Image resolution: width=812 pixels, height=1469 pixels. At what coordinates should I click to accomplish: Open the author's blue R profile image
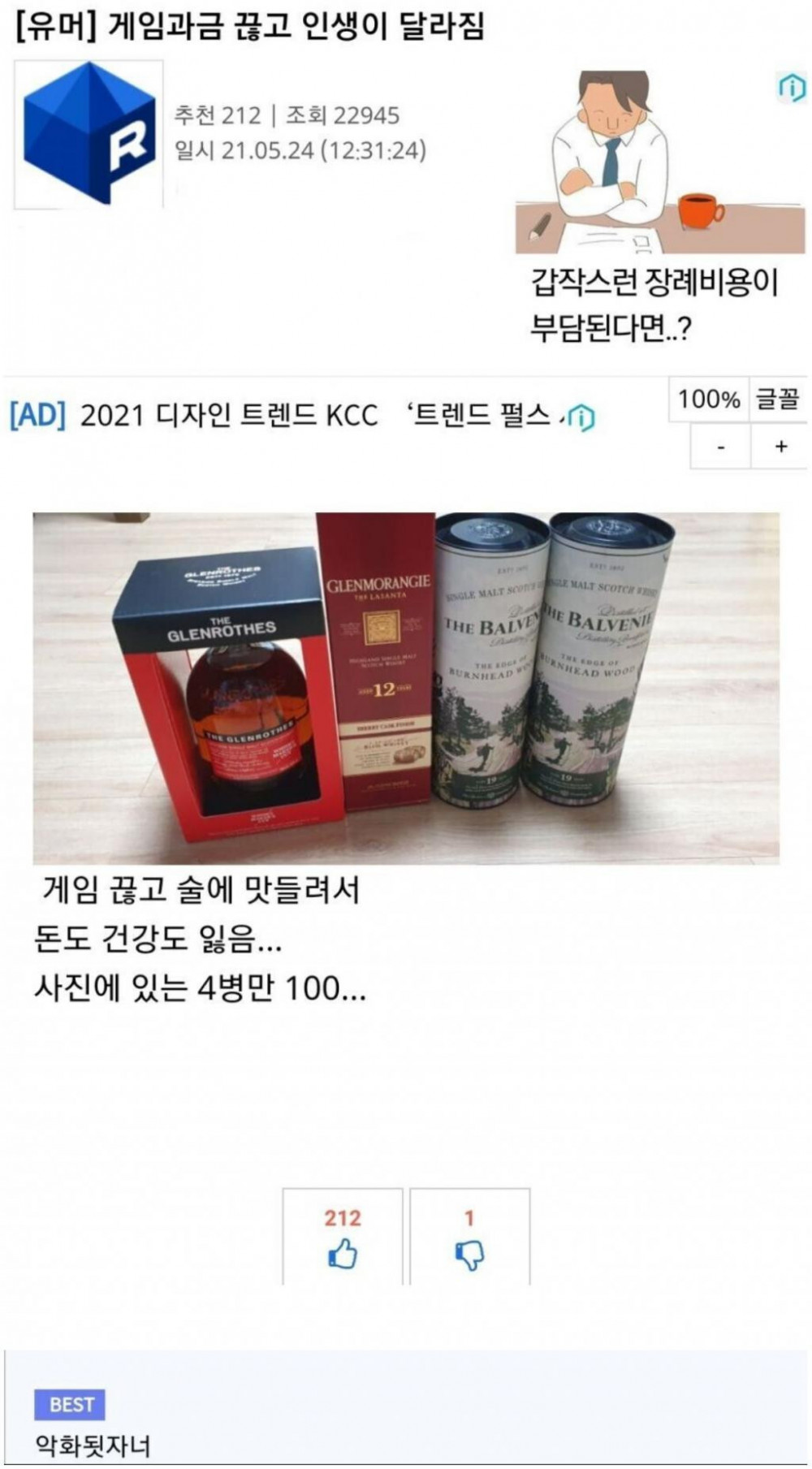coord(89,135)
